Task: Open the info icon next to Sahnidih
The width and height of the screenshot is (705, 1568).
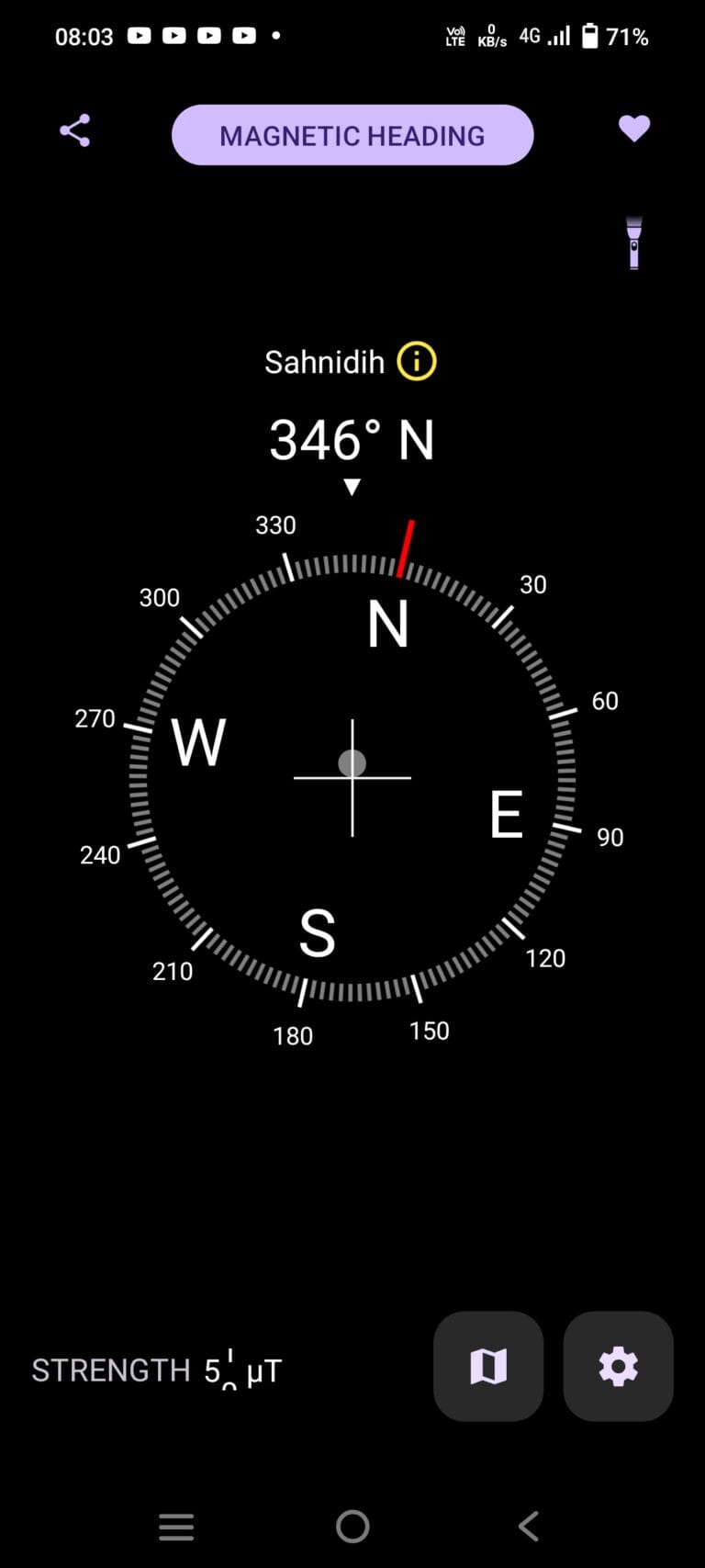Action: point(417,361)
